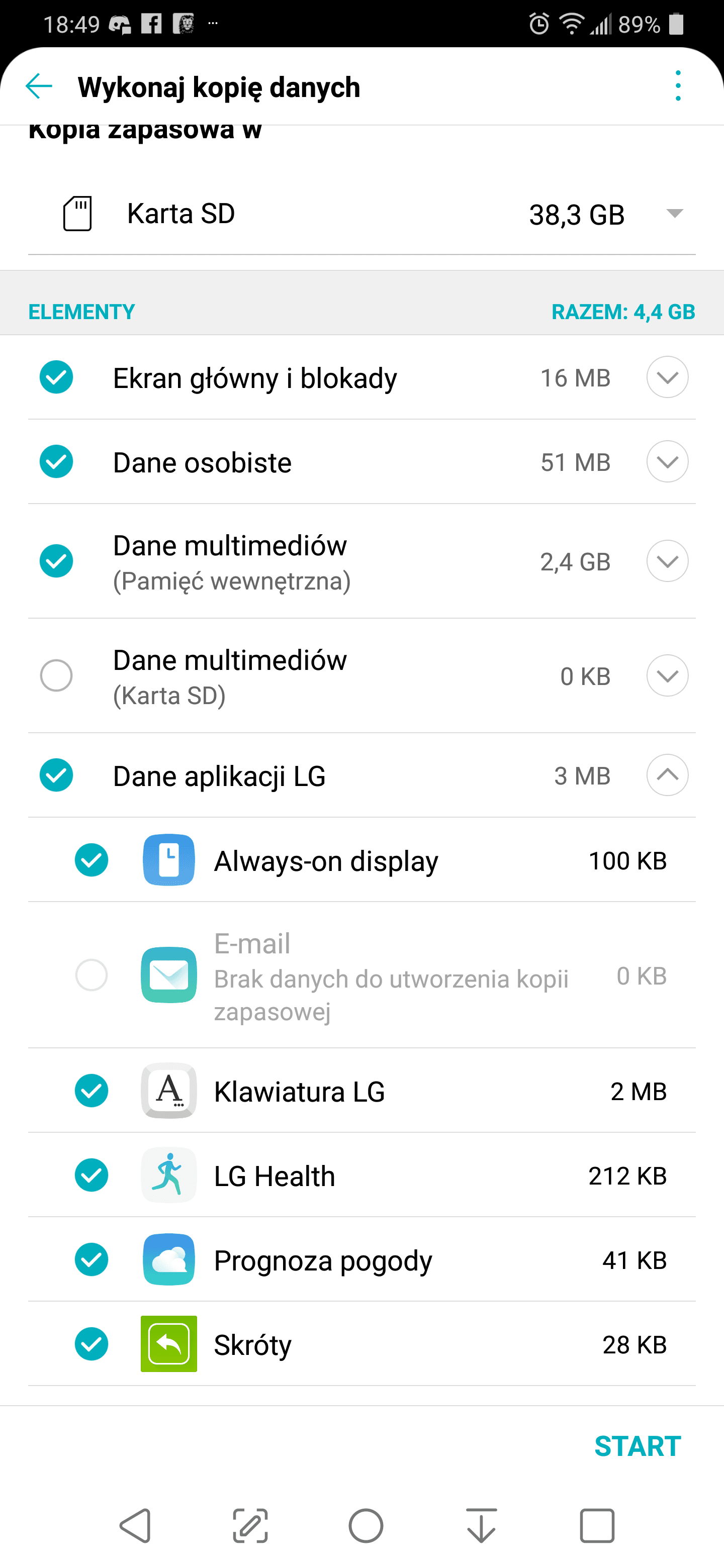The image size is (724, 1568).
Task: Select Dane multimediów (Karta SD)
Action: (56, 675)
